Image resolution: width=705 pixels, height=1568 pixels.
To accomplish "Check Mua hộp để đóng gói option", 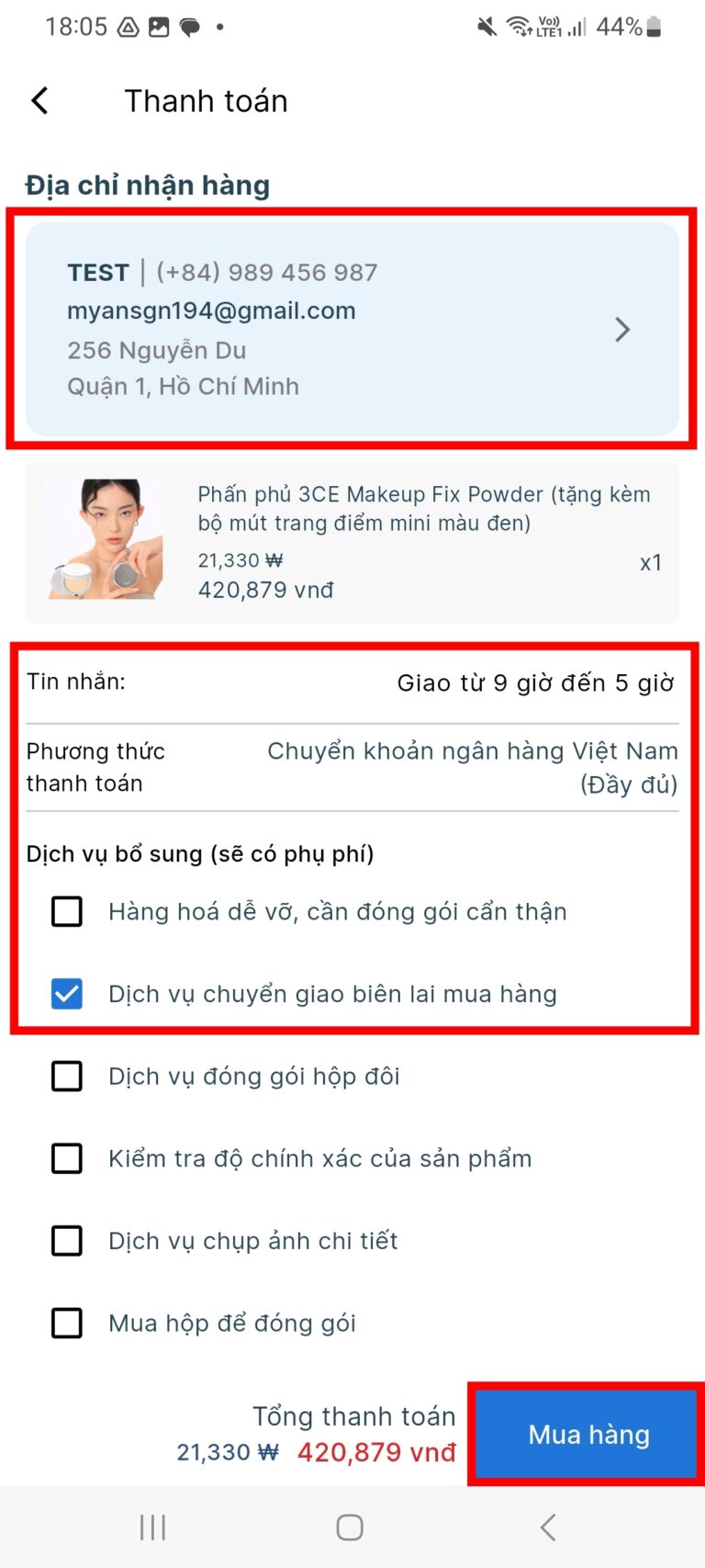I will pyautogui.click(x=67, y=1323).
